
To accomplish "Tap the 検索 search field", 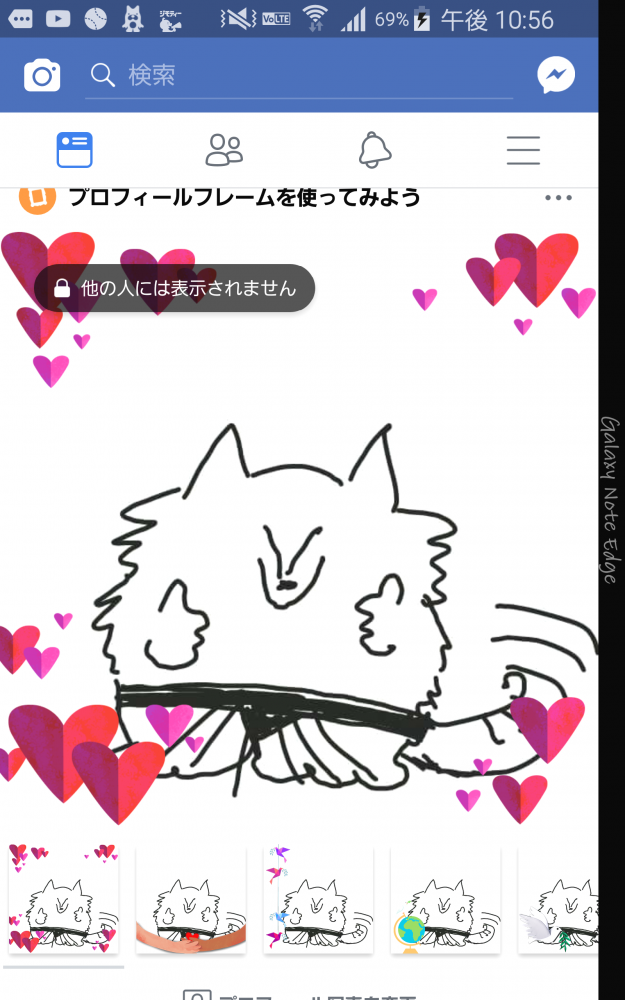I will pos(300,75).
